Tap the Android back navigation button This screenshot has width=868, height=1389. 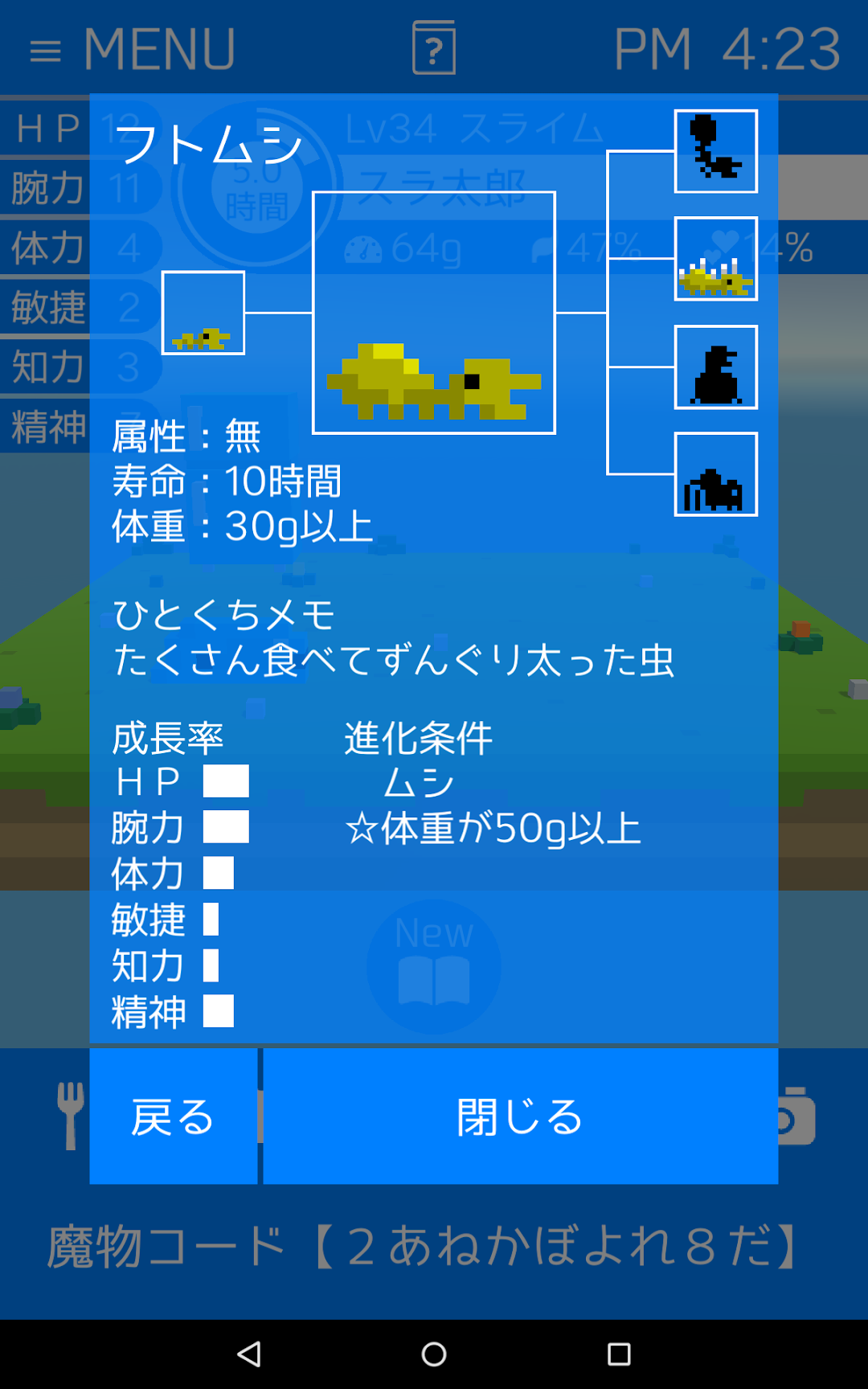pos(249,1354)
